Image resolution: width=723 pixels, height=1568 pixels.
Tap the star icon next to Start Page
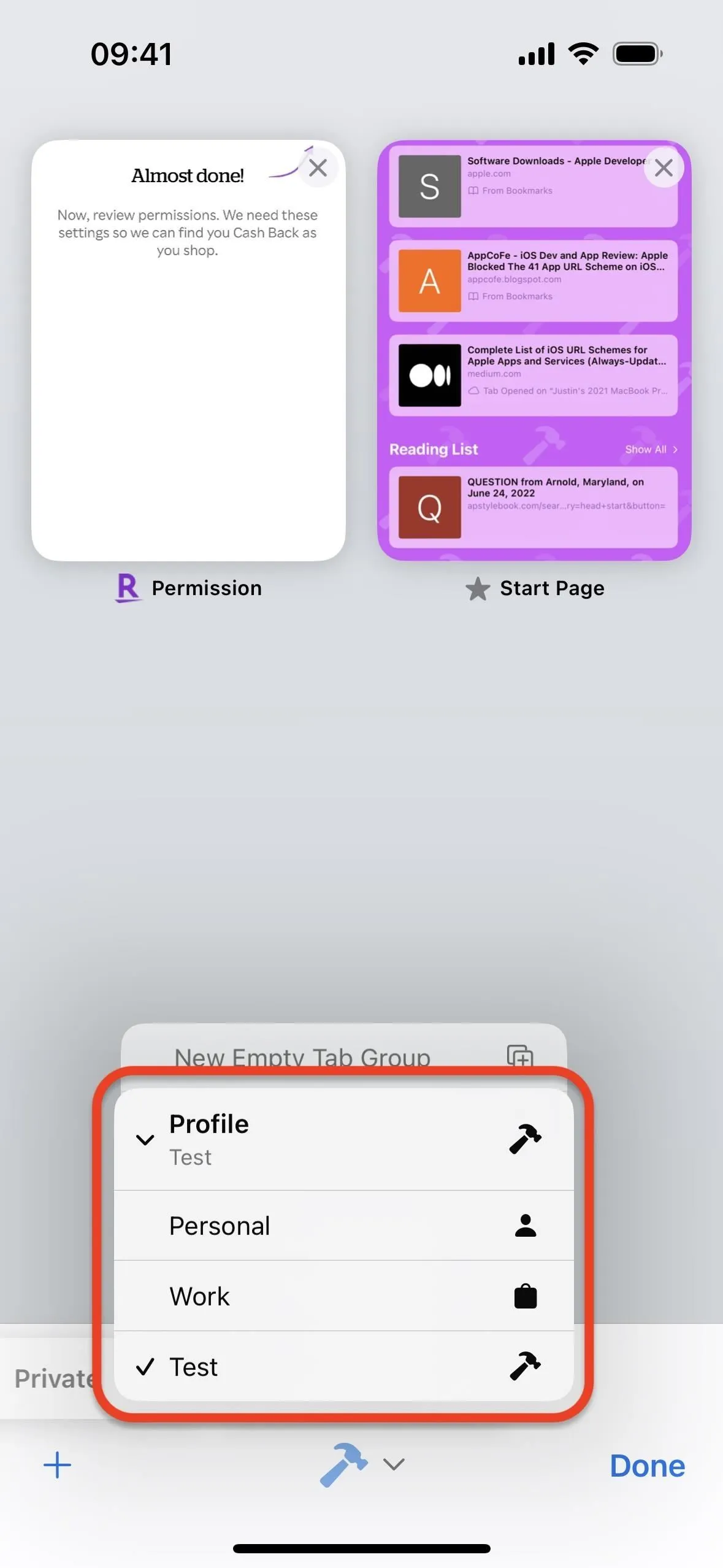point(478,588)
